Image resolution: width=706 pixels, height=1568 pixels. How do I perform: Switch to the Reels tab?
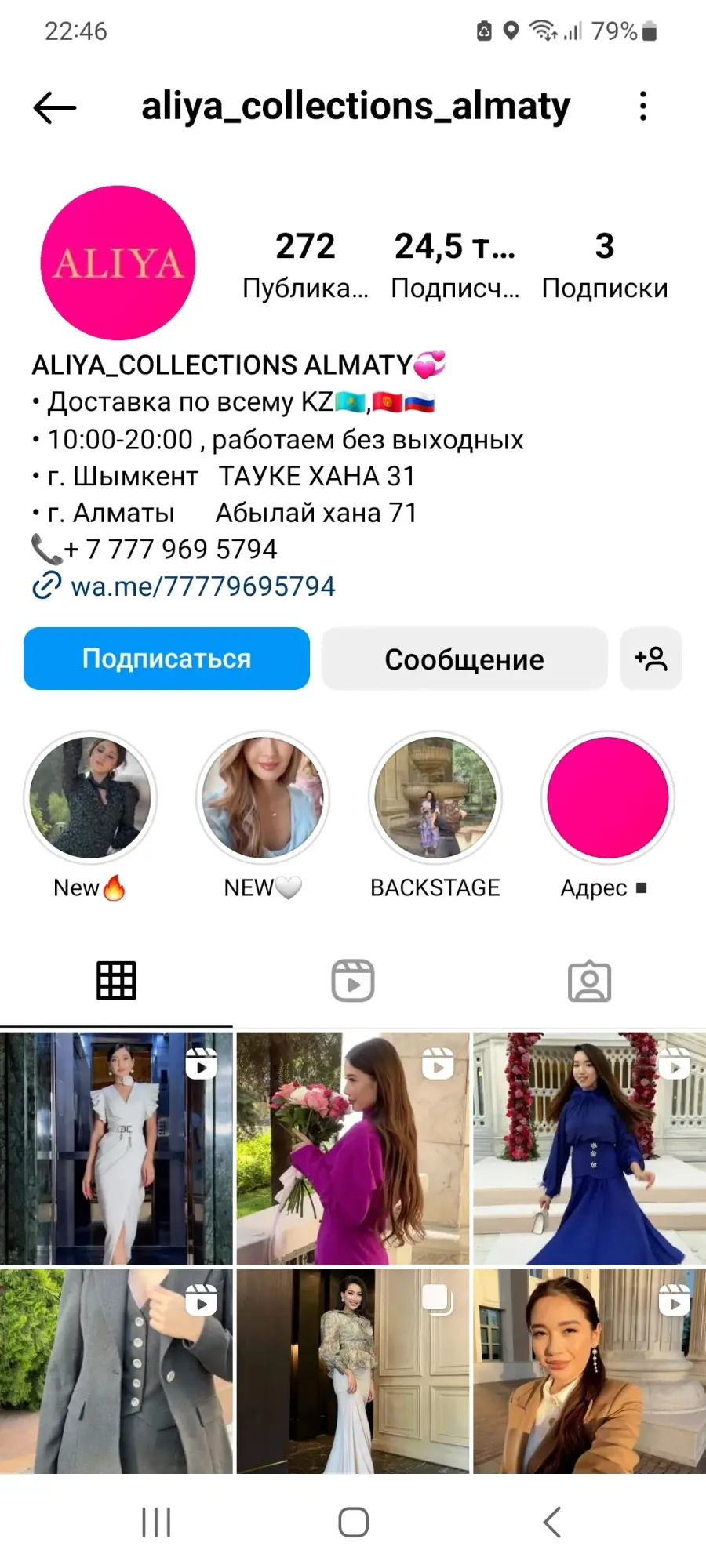353,981
